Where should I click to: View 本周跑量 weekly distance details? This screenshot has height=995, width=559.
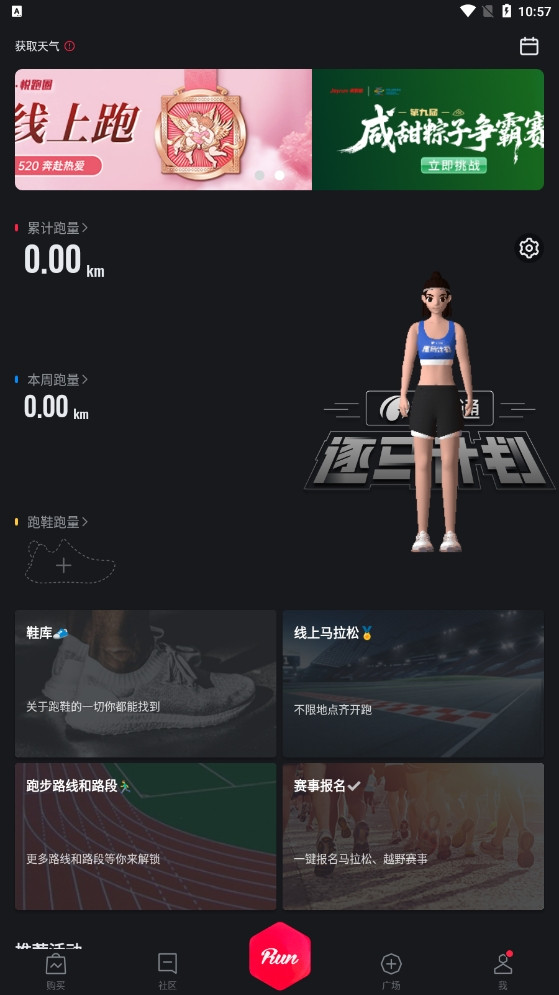pos(57,379)
